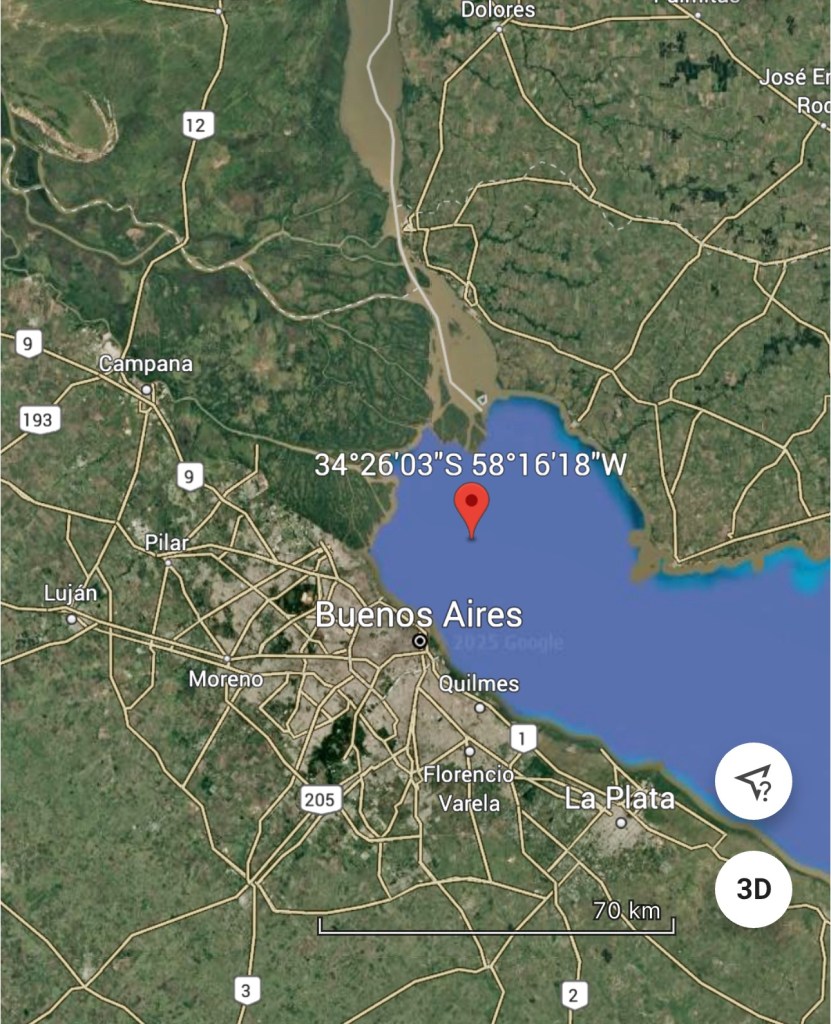The image size is (831, 1024).
Task: Select the La Plata city label
Action: [x=619, y=799]
